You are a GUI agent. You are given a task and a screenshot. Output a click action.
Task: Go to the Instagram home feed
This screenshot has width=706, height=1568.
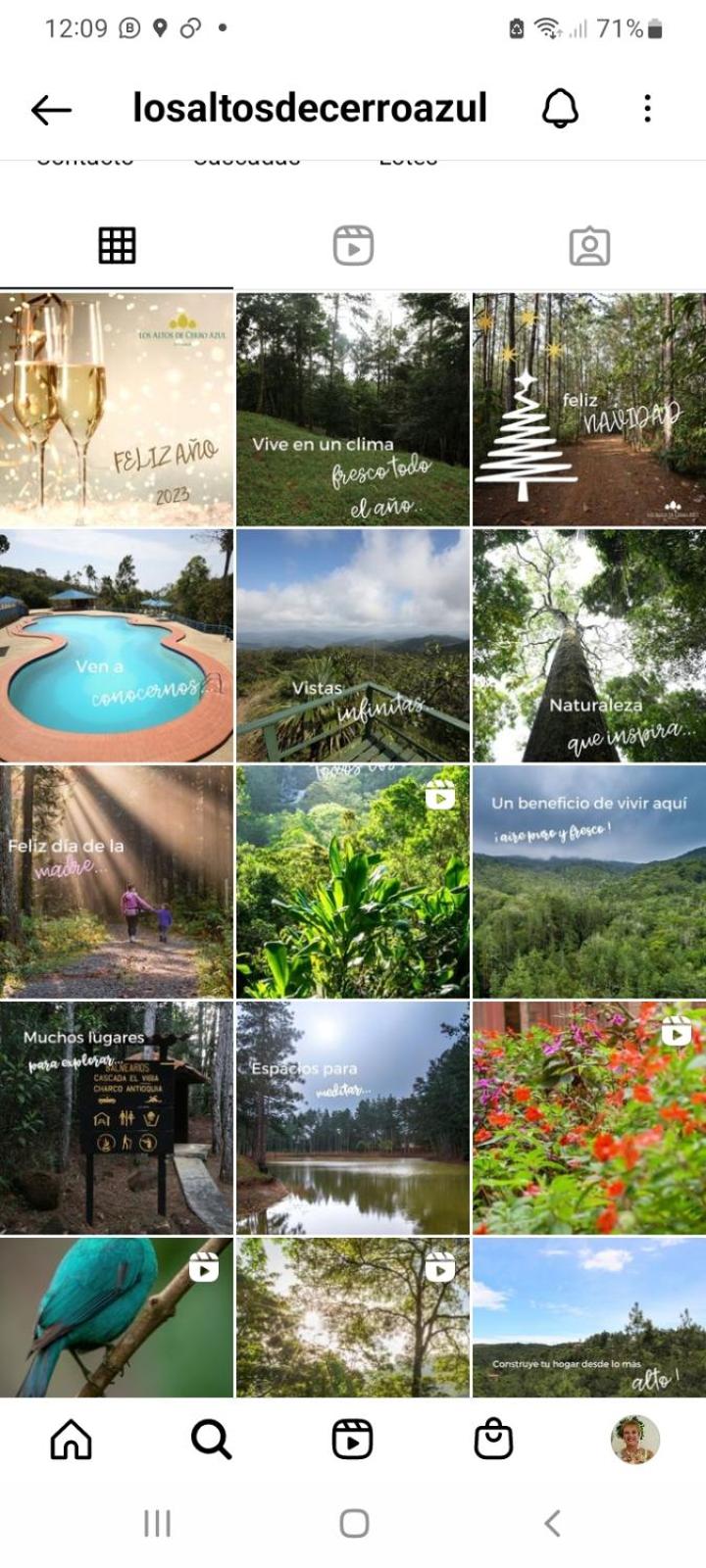point(71,1440)
